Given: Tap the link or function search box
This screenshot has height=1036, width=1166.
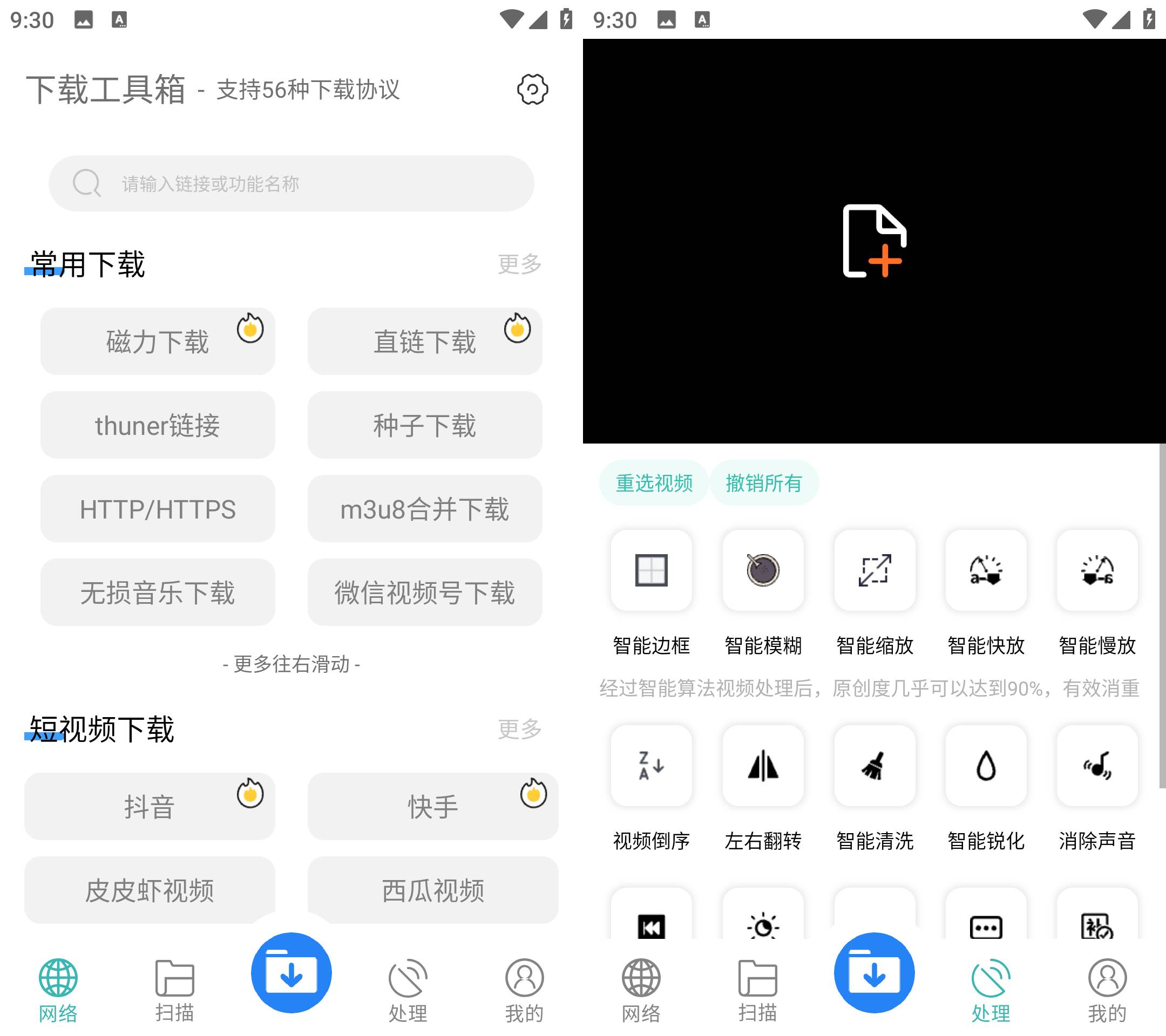Looking at the screenshot, I should coord(291,183).
